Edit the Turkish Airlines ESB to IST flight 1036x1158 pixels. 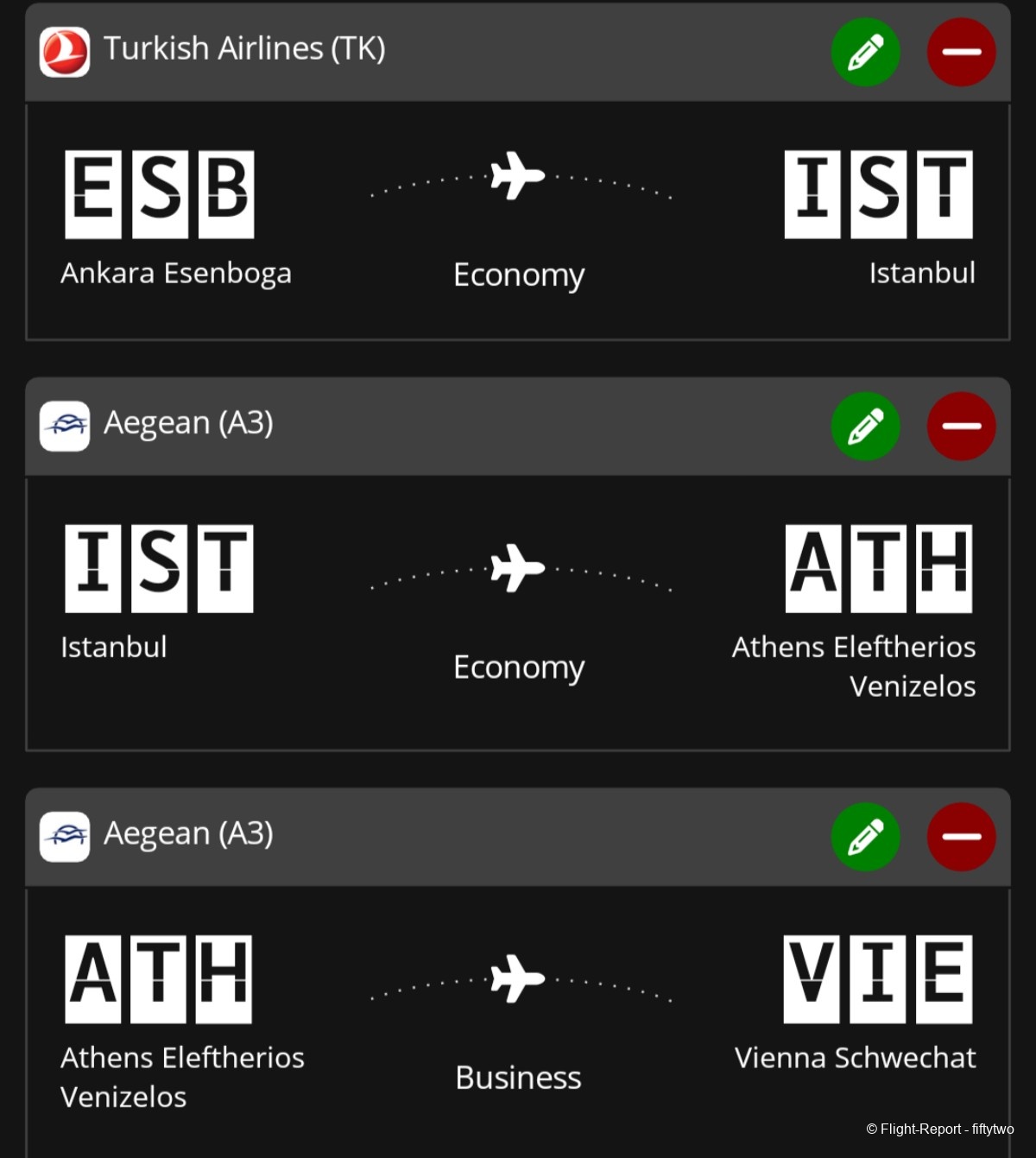coord(865,52)
